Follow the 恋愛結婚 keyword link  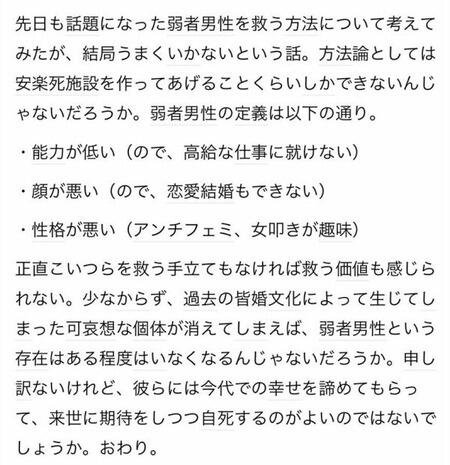tap(200, 191)
